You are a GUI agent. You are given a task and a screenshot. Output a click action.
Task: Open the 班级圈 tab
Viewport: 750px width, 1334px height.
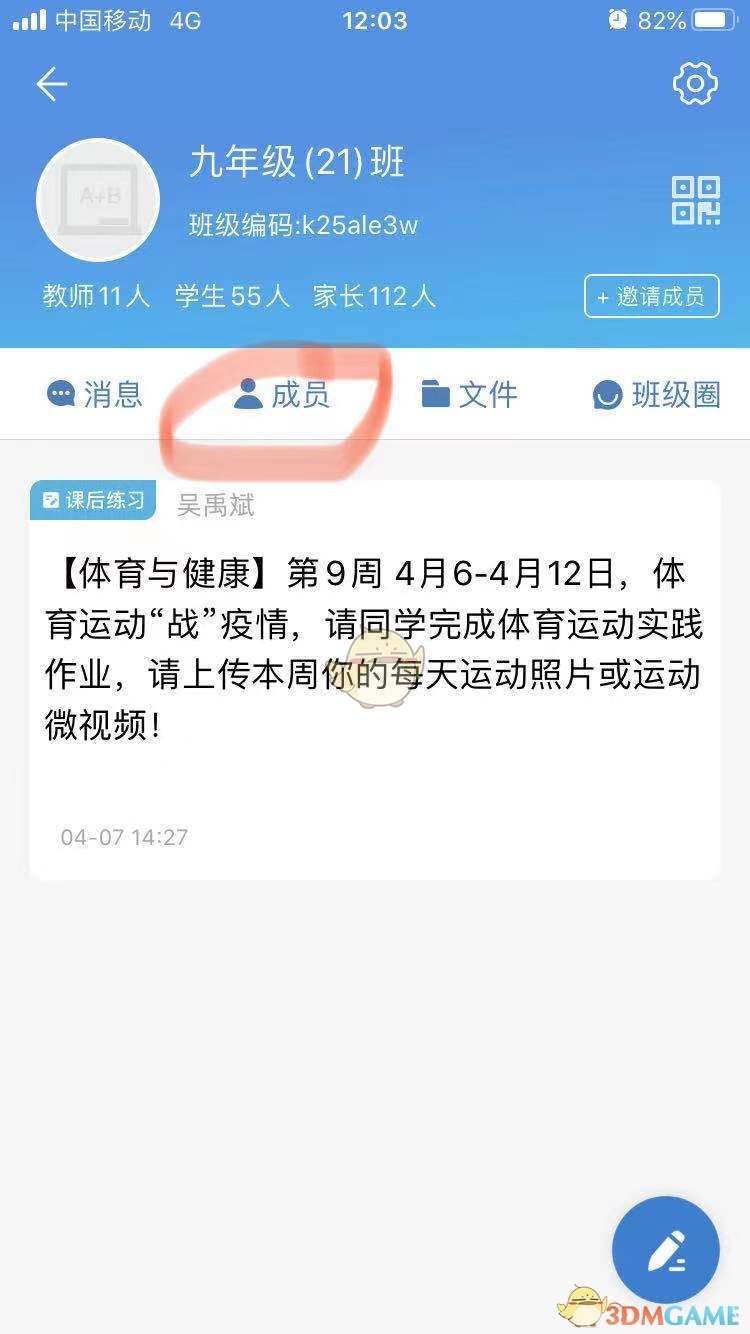click(x=656, y=394)
